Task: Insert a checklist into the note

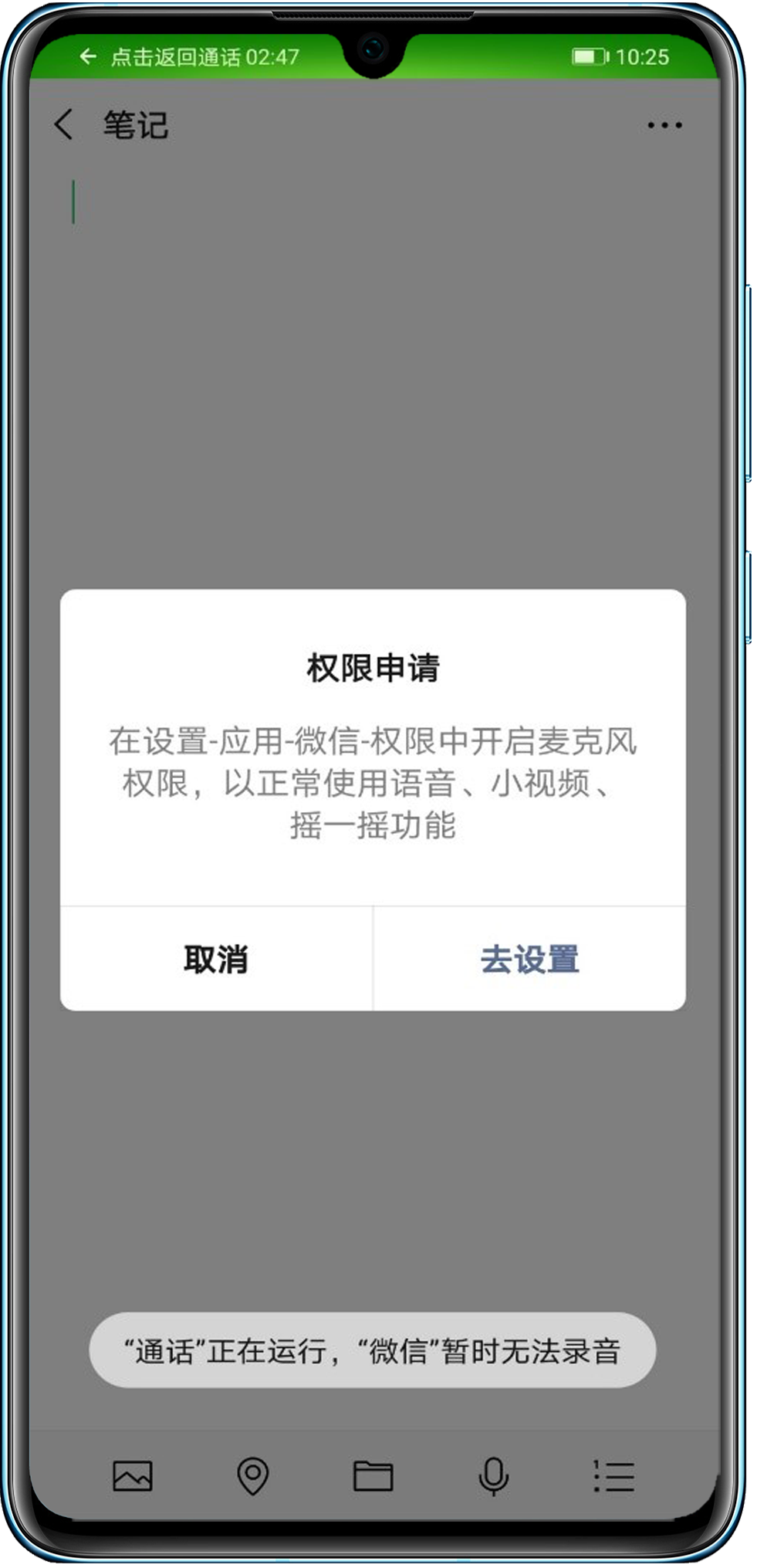Action: [x=613, y=1475]
